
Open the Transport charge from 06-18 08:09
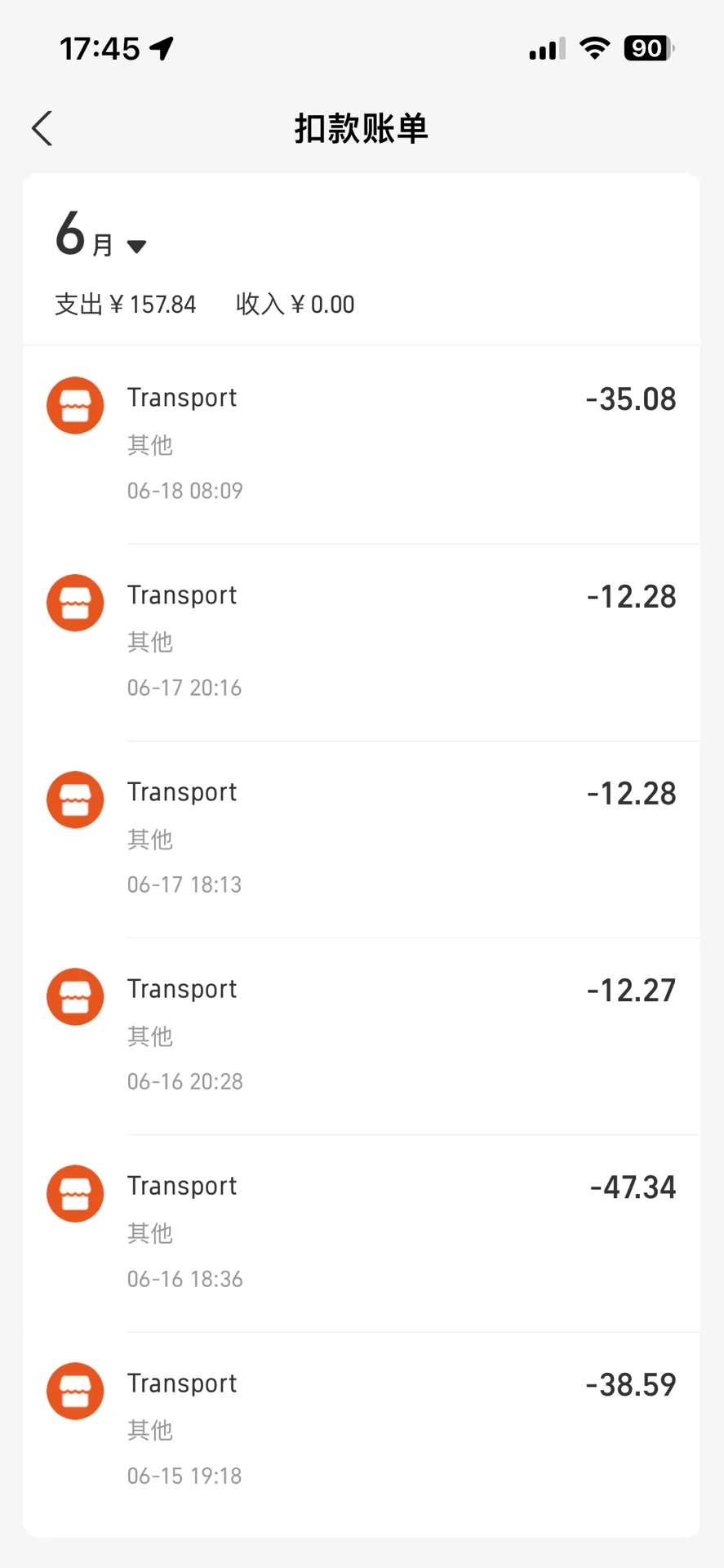[361, 443]
